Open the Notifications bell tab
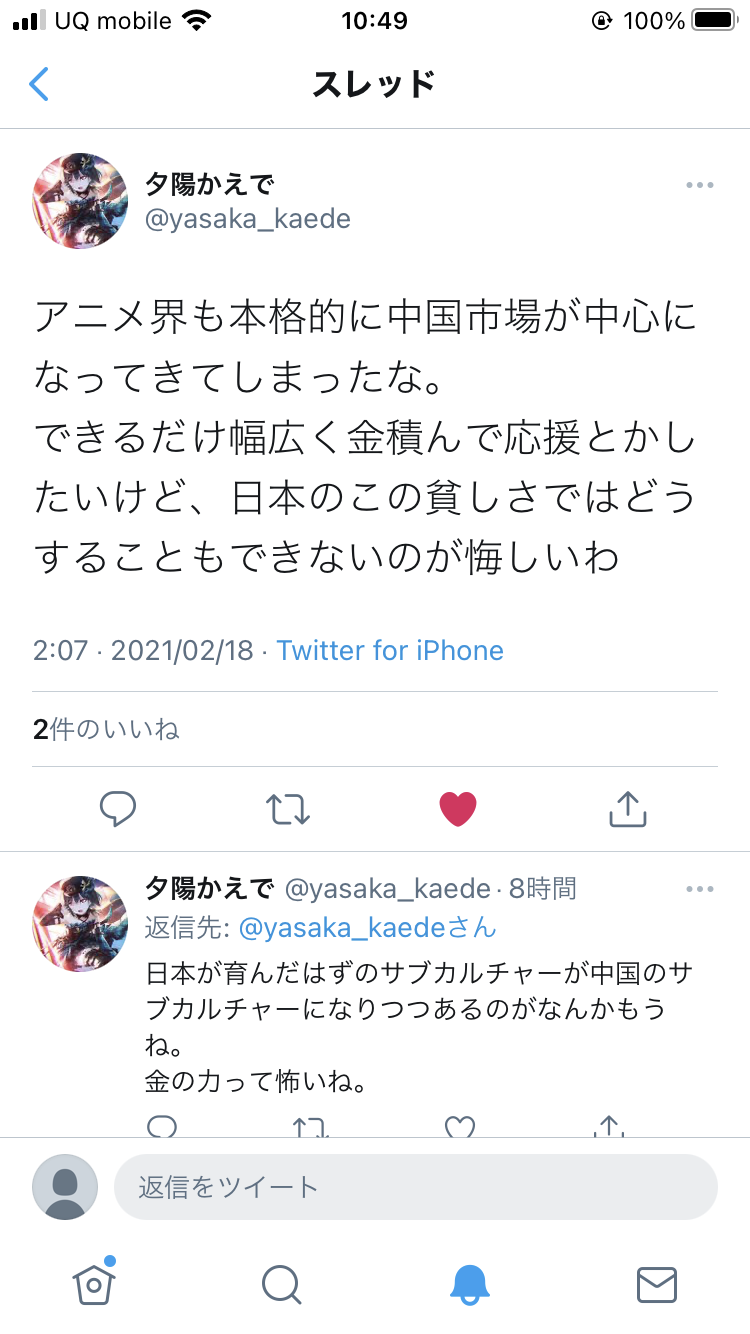This screenshot has width=750, height=1334. (469, 1284)
